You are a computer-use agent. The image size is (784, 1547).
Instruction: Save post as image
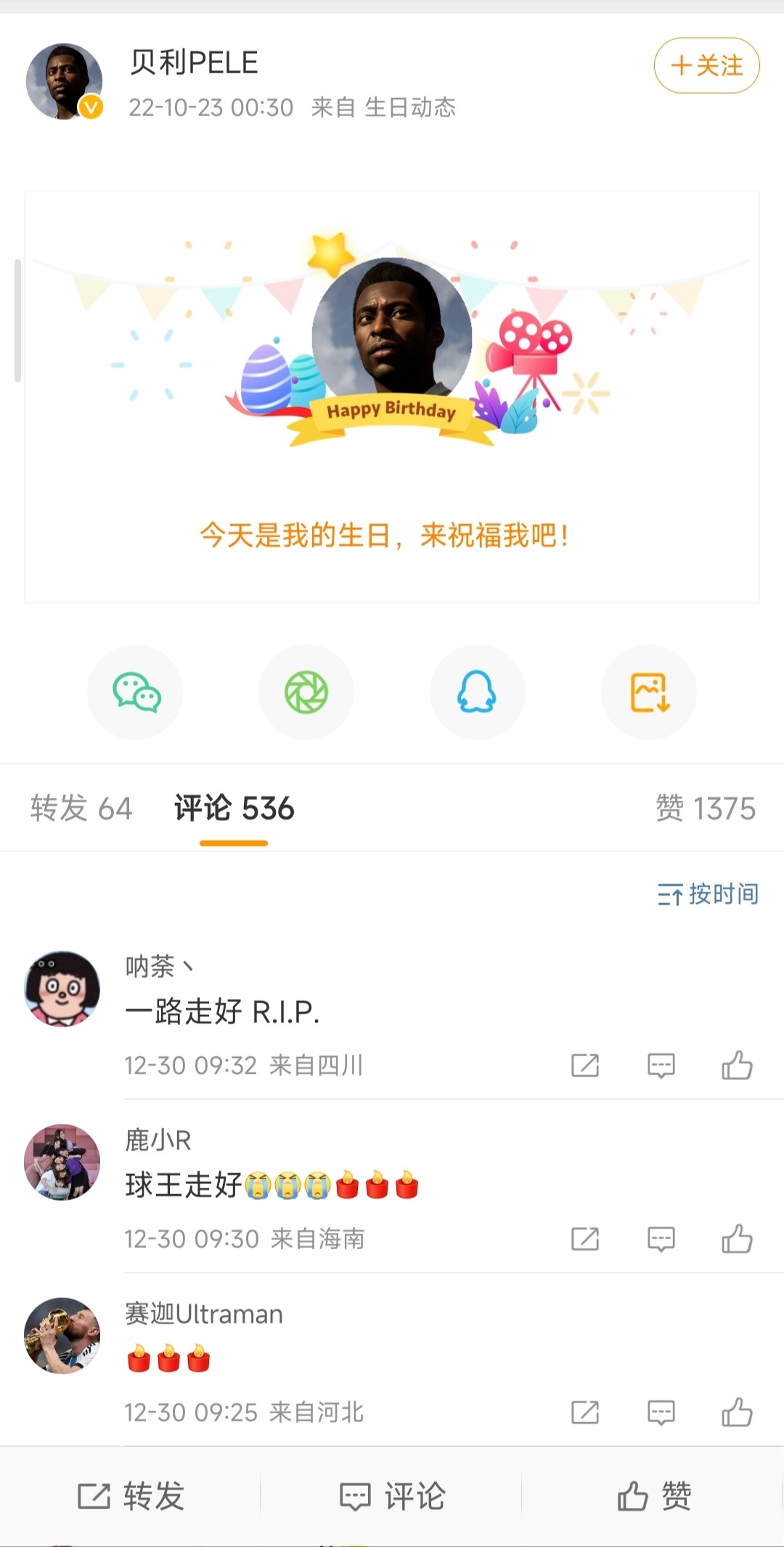click(648, 692)
